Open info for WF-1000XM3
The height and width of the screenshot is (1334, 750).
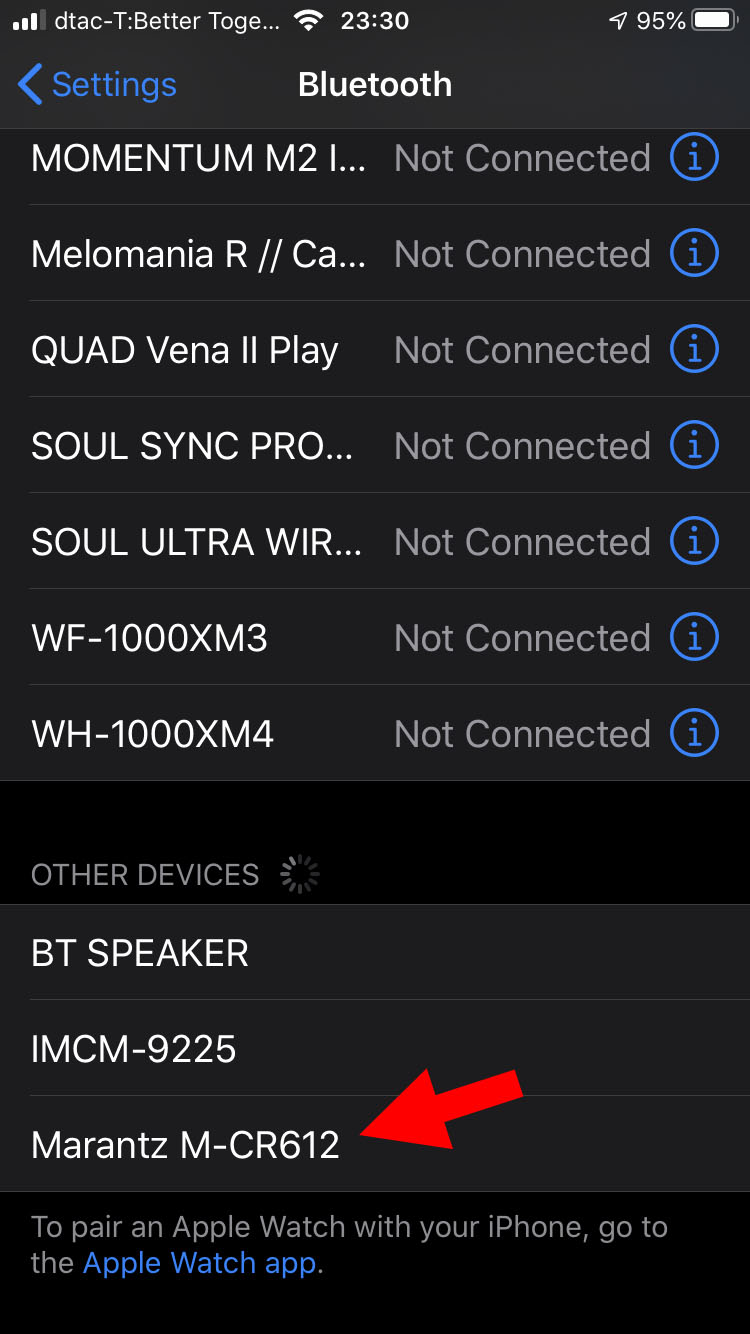tap(694, 638)
